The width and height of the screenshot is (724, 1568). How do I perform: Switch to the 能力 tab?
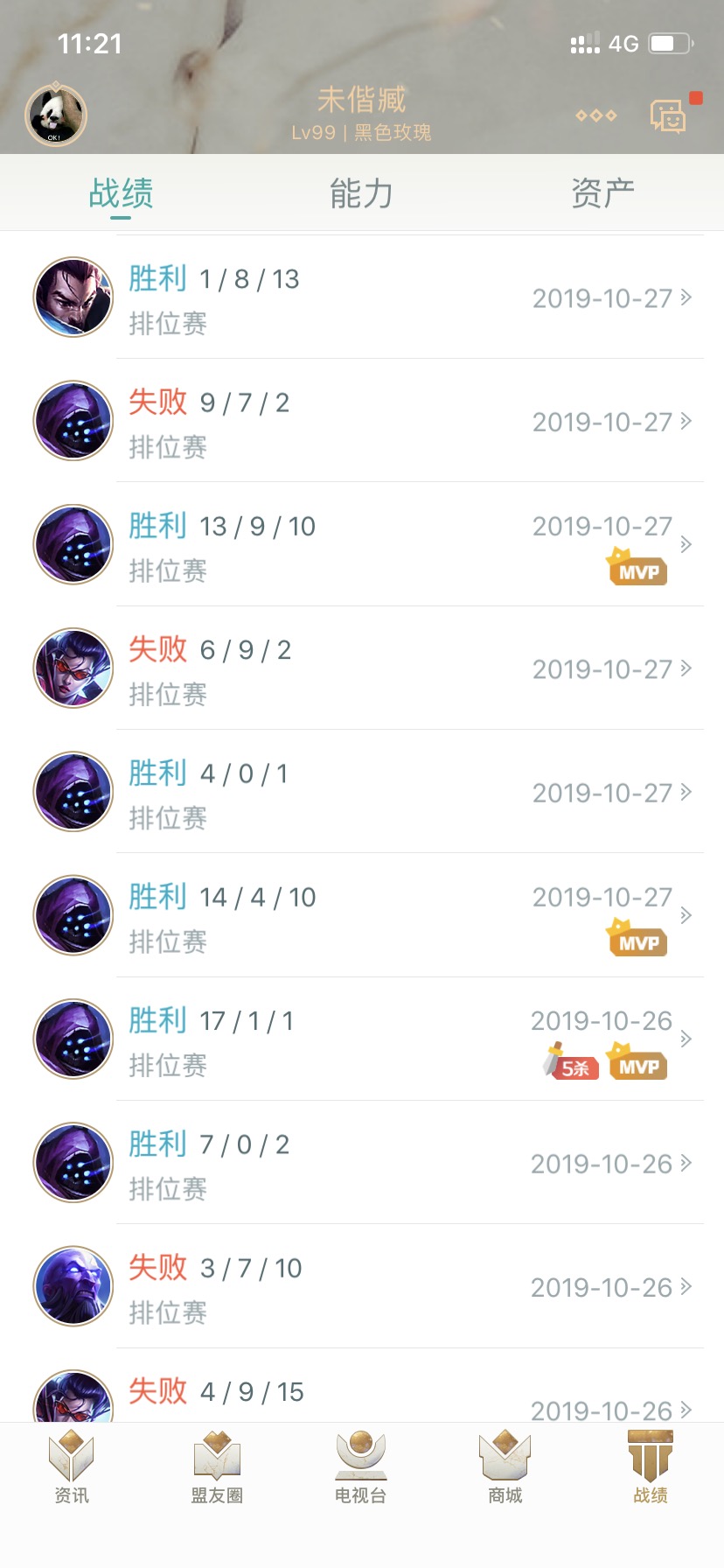click(x=361, y=193)
